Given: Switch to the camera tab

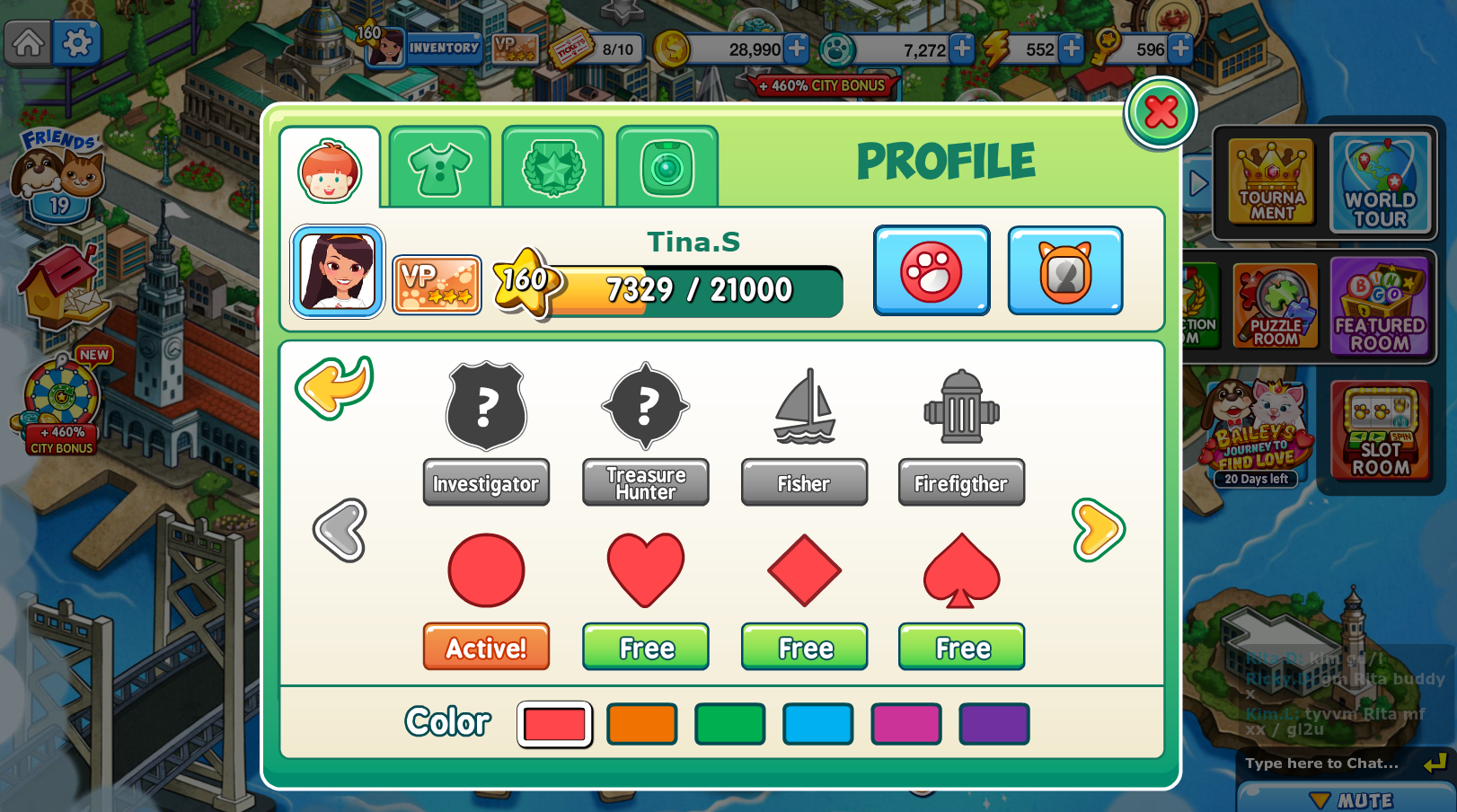Looking at the screenshot, I should point(667,169).
